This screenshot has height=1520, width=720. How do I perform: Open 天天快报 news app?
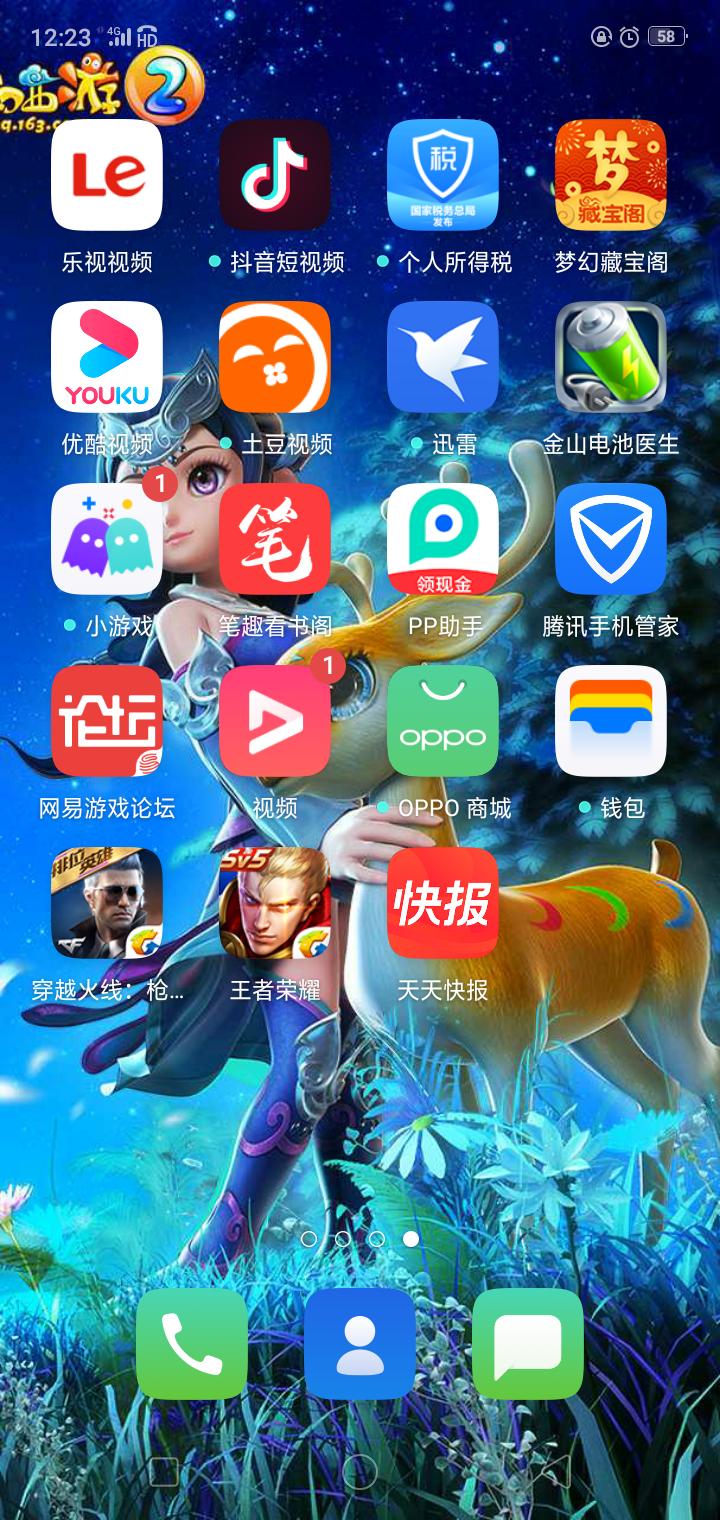(443, 903)
